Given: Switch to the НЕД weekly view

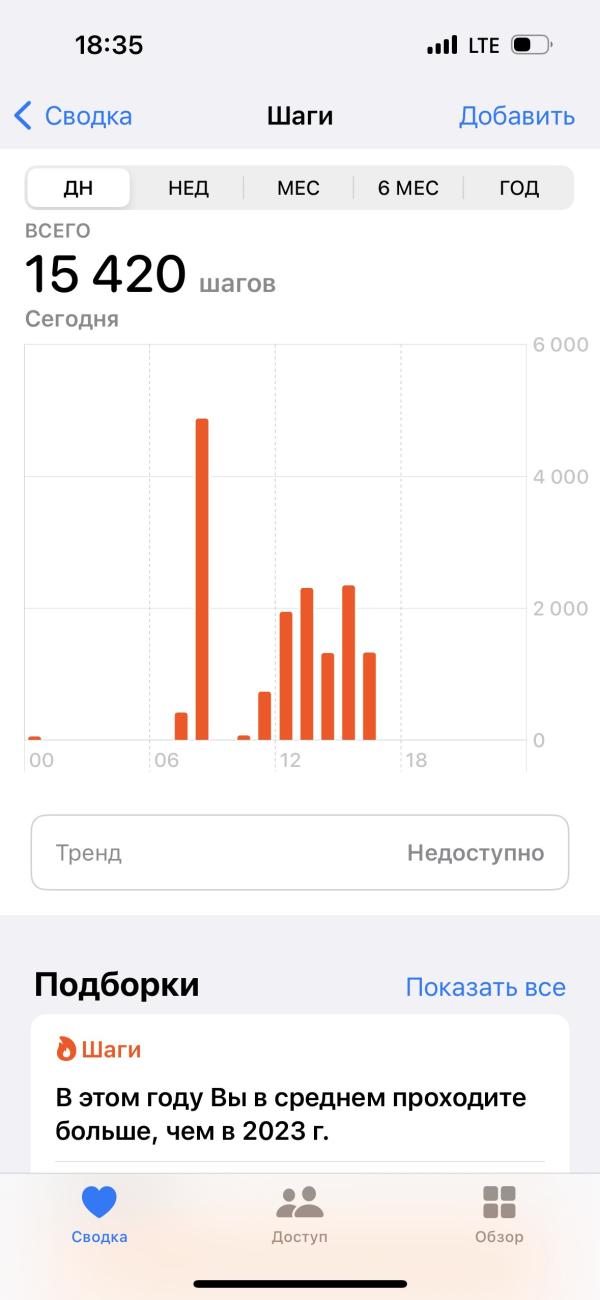Looking at the screenshot, I should click(188, 188).
